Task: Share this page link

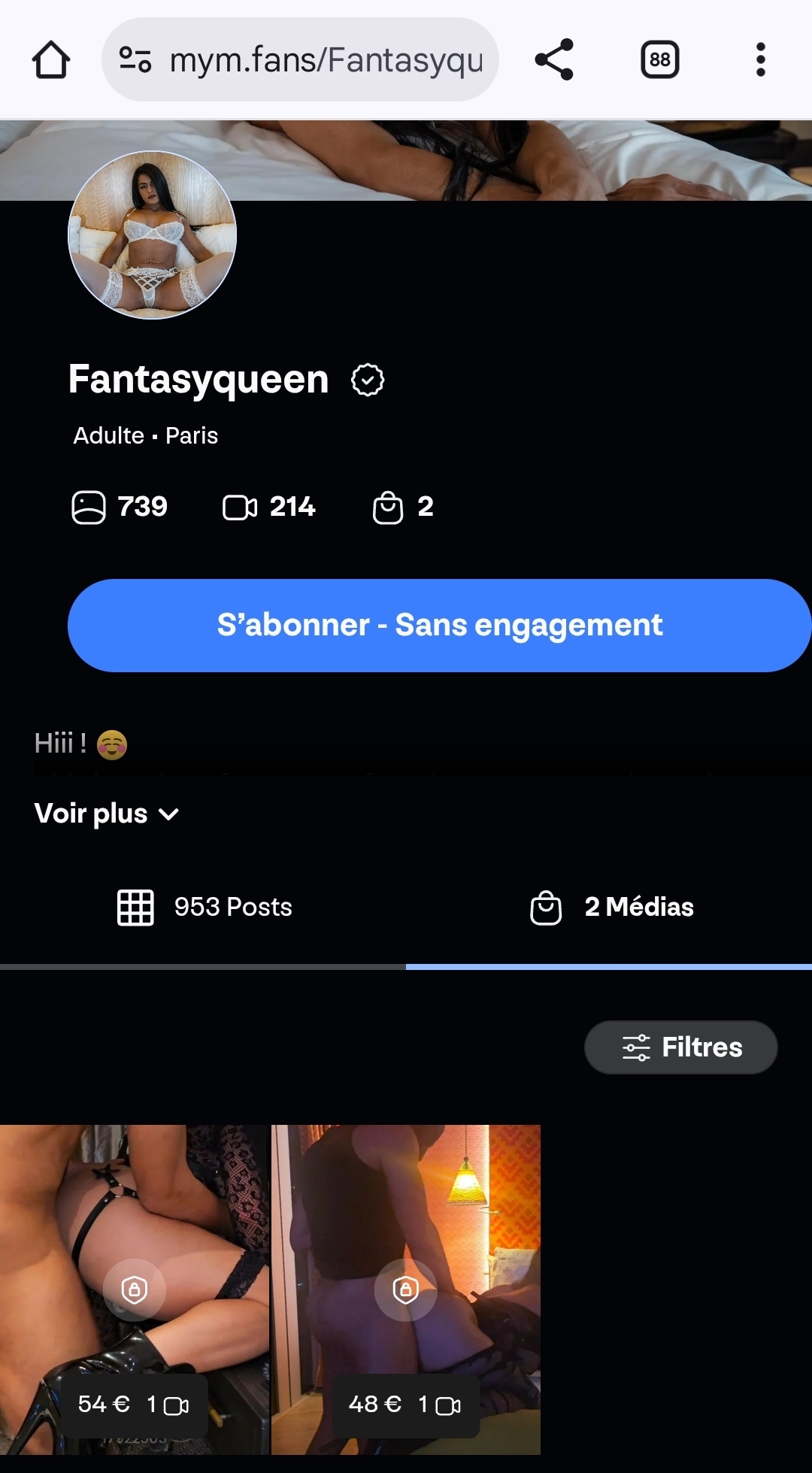Action: click(554, 60)
